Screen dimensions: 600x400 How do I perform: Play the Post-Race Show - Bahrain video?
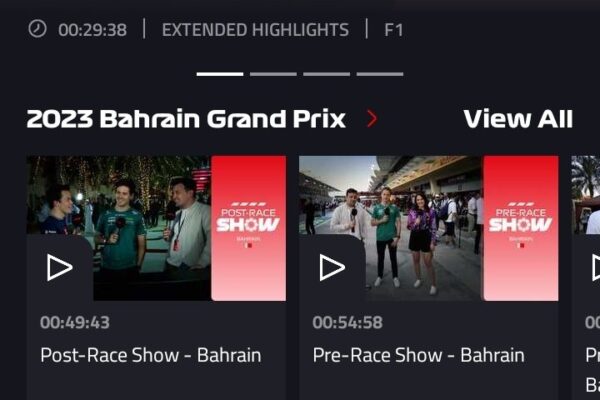[x=60, y=268]
